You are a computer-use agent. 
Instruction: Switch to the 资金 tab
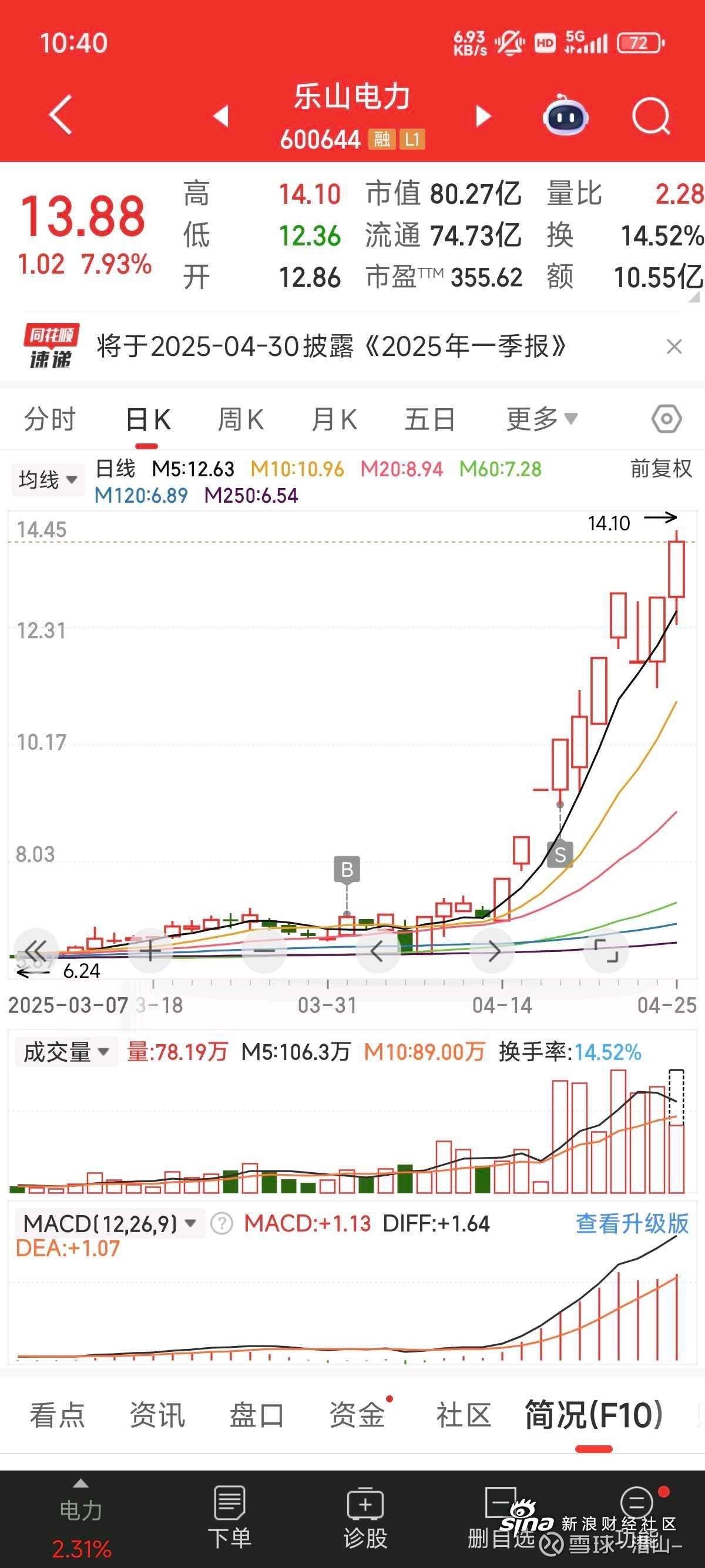(x=357, y=1415)
